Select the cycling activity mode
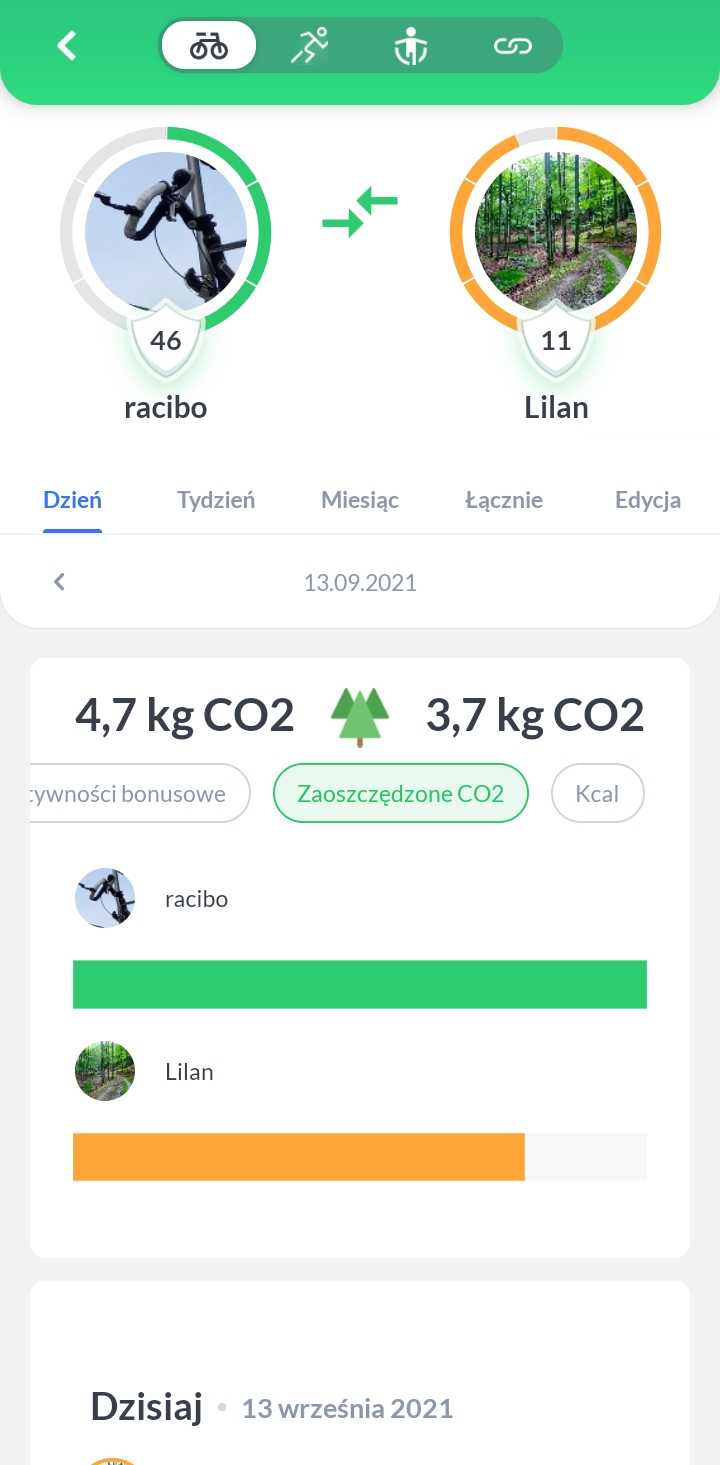This screenshot has height=1465, width=720. click(x=209, y=45)
